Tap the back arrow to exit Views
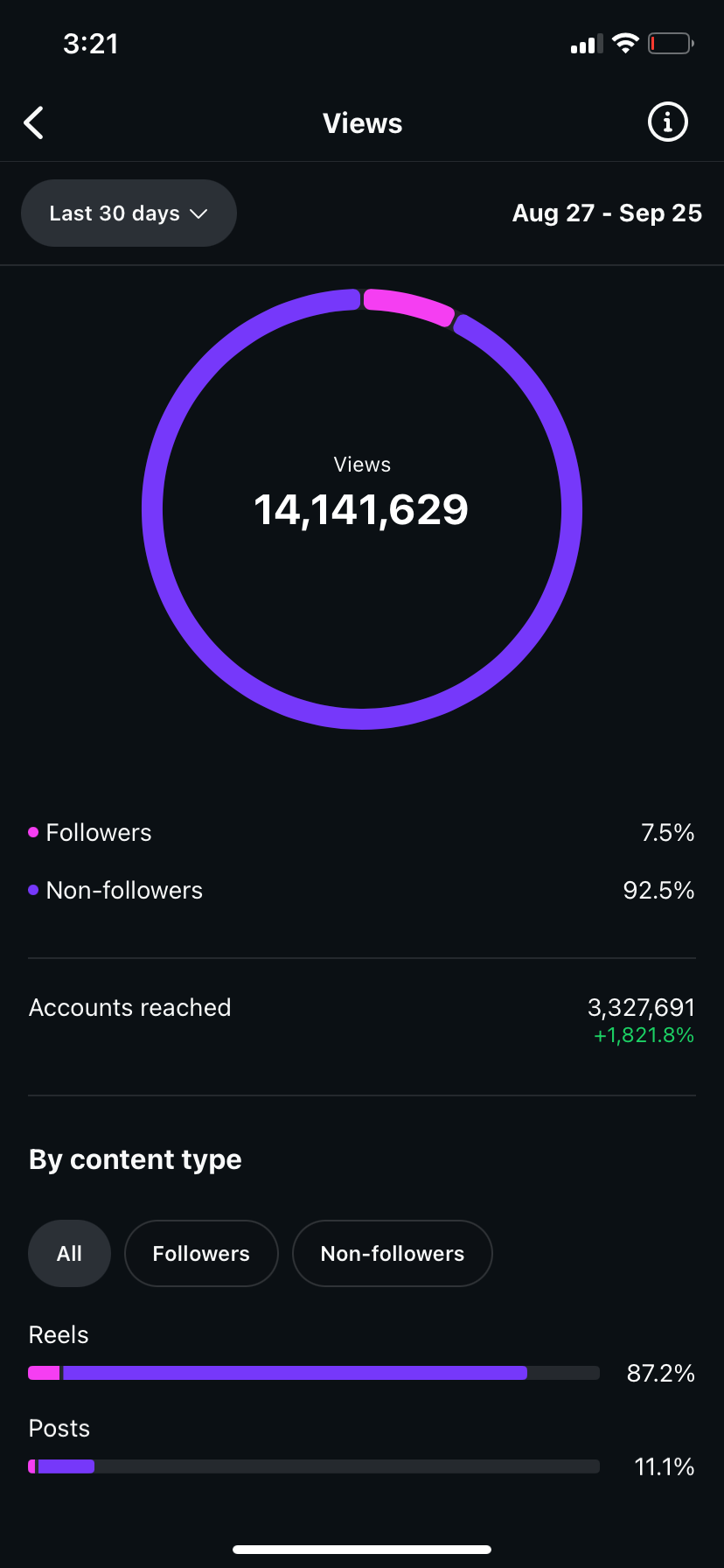Image resolution: width=724 pixels, height=1568 pixels. point(33,122)
